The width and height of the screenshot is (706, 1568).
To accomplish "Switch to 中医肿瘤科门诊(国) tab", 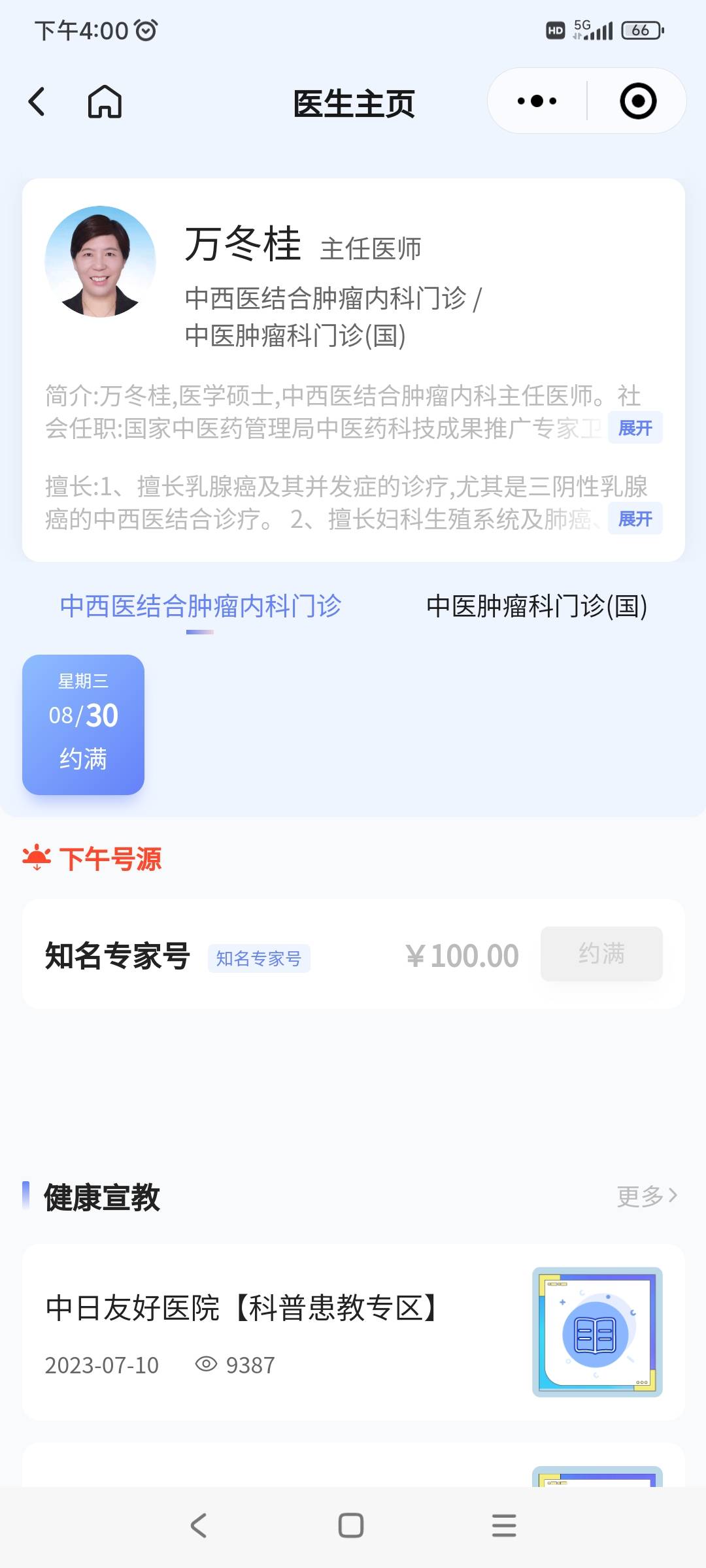I will 536,608.
